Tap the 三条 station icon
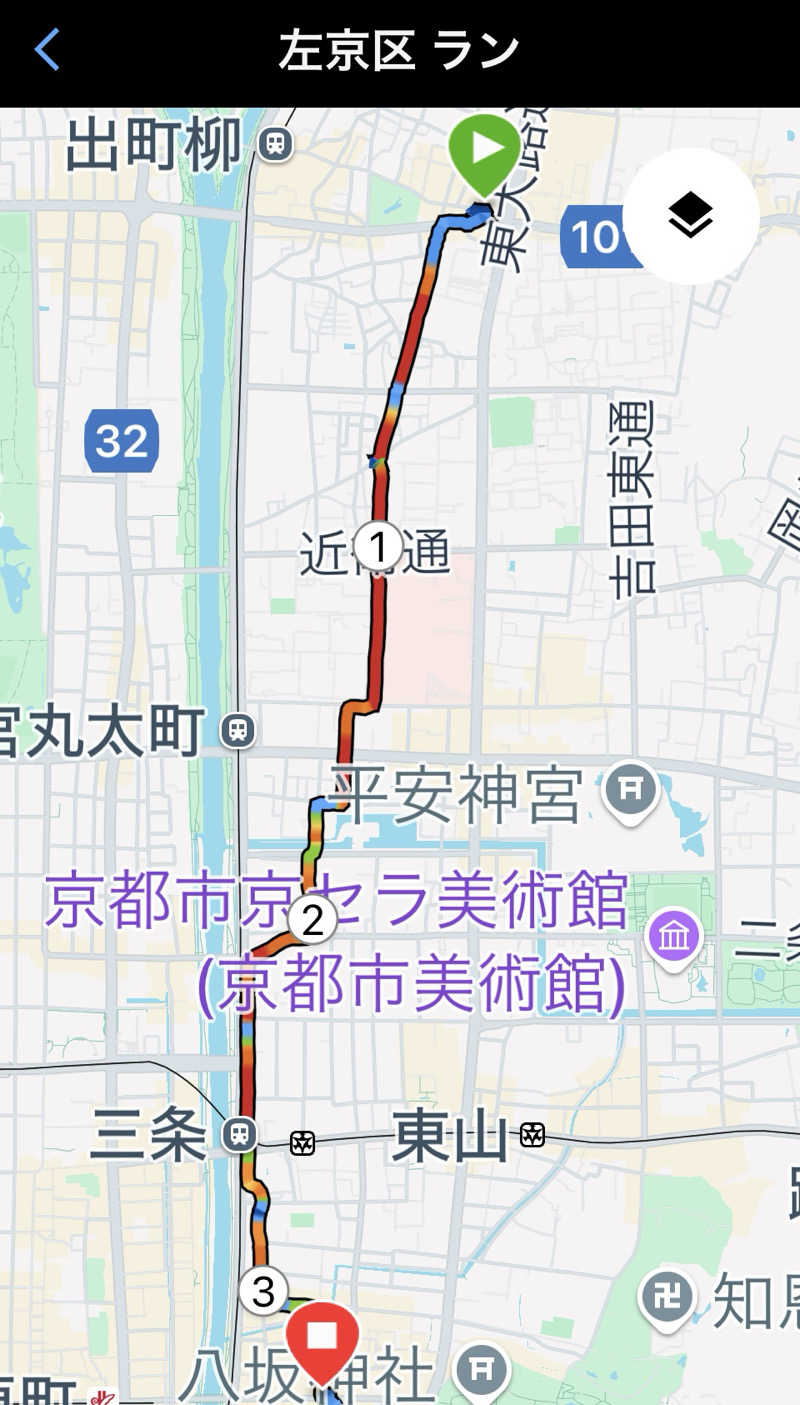 coord(239,1135)
